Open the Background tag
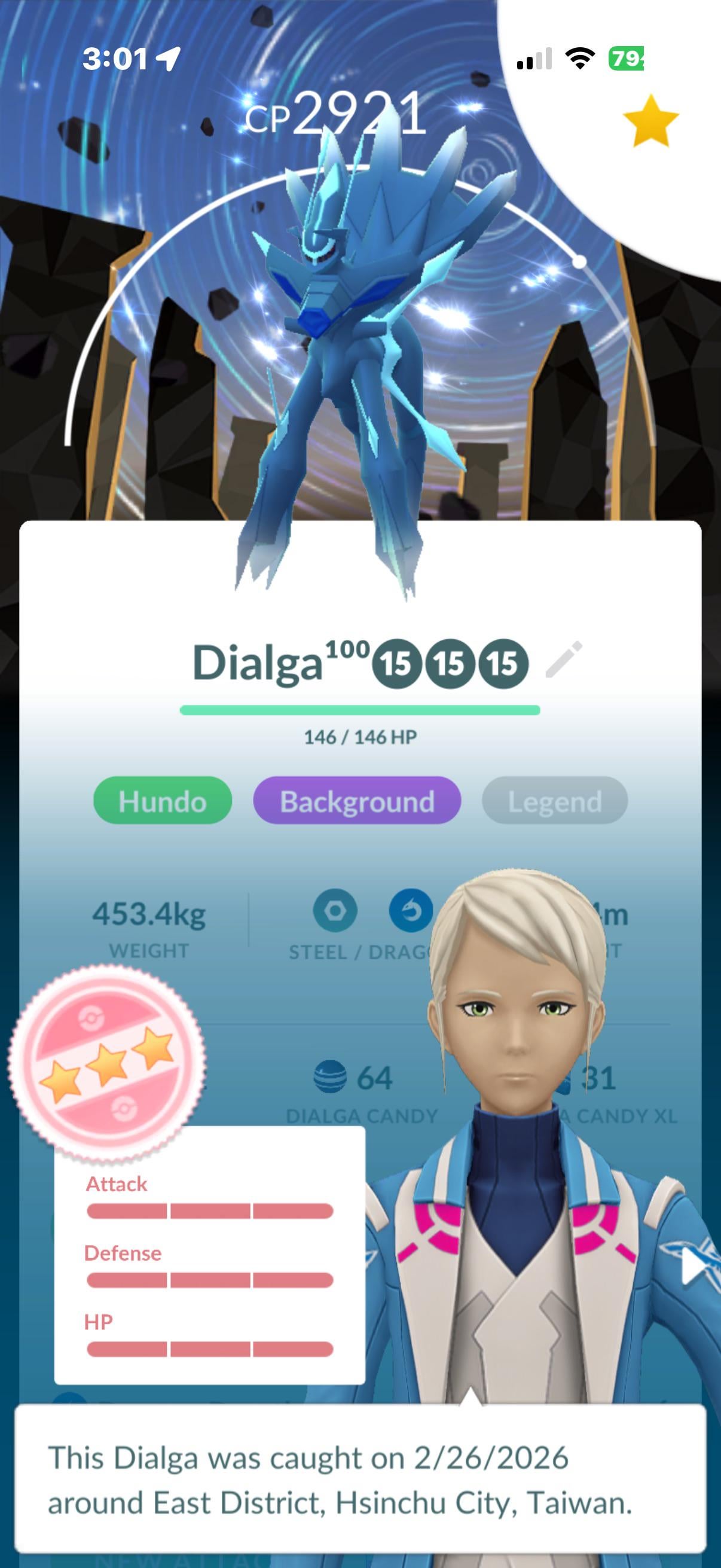 357,801
